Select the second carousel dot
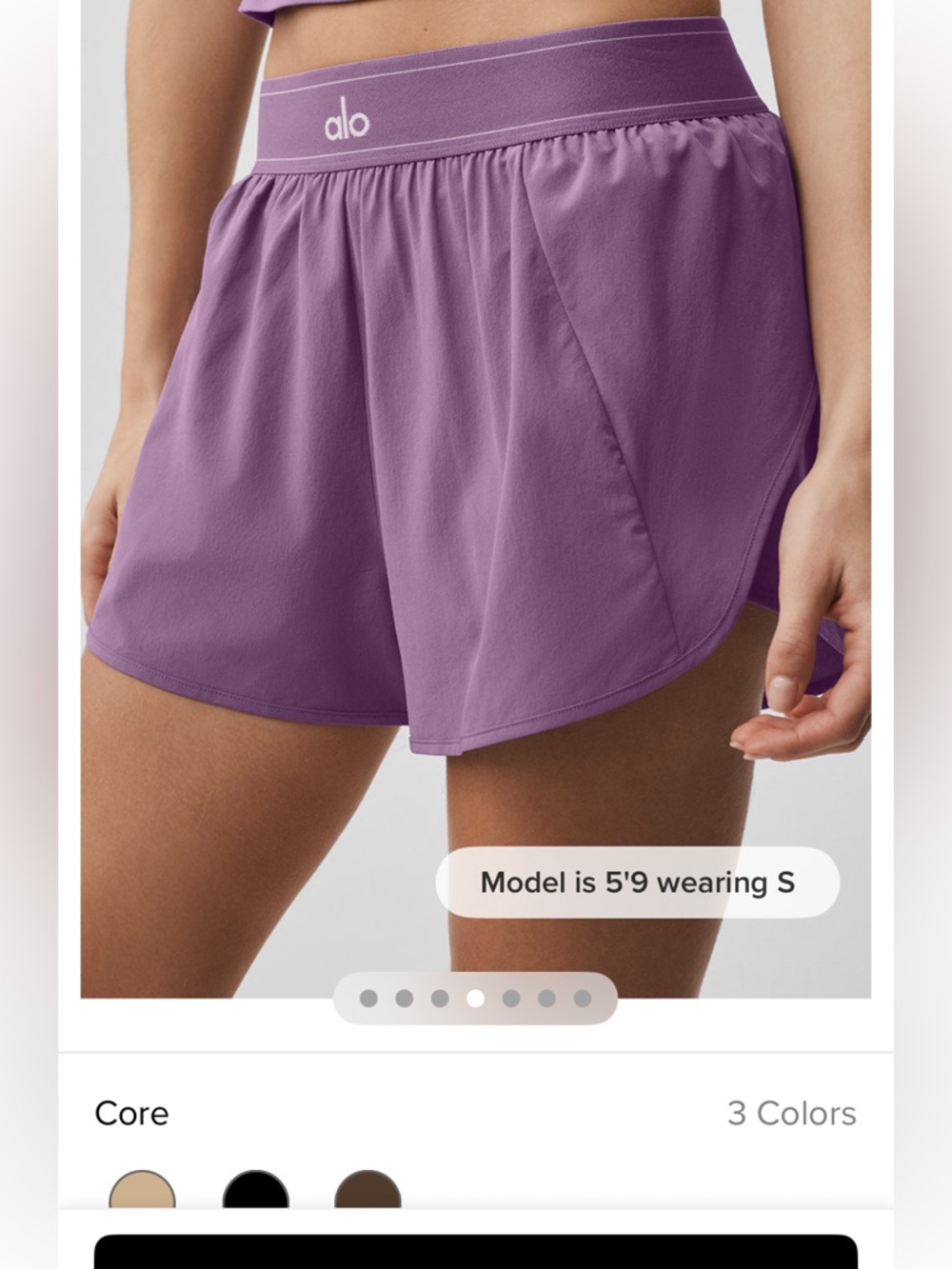Screen dimensions: 952x1269 pyautogui.click(x=403, y=997)
